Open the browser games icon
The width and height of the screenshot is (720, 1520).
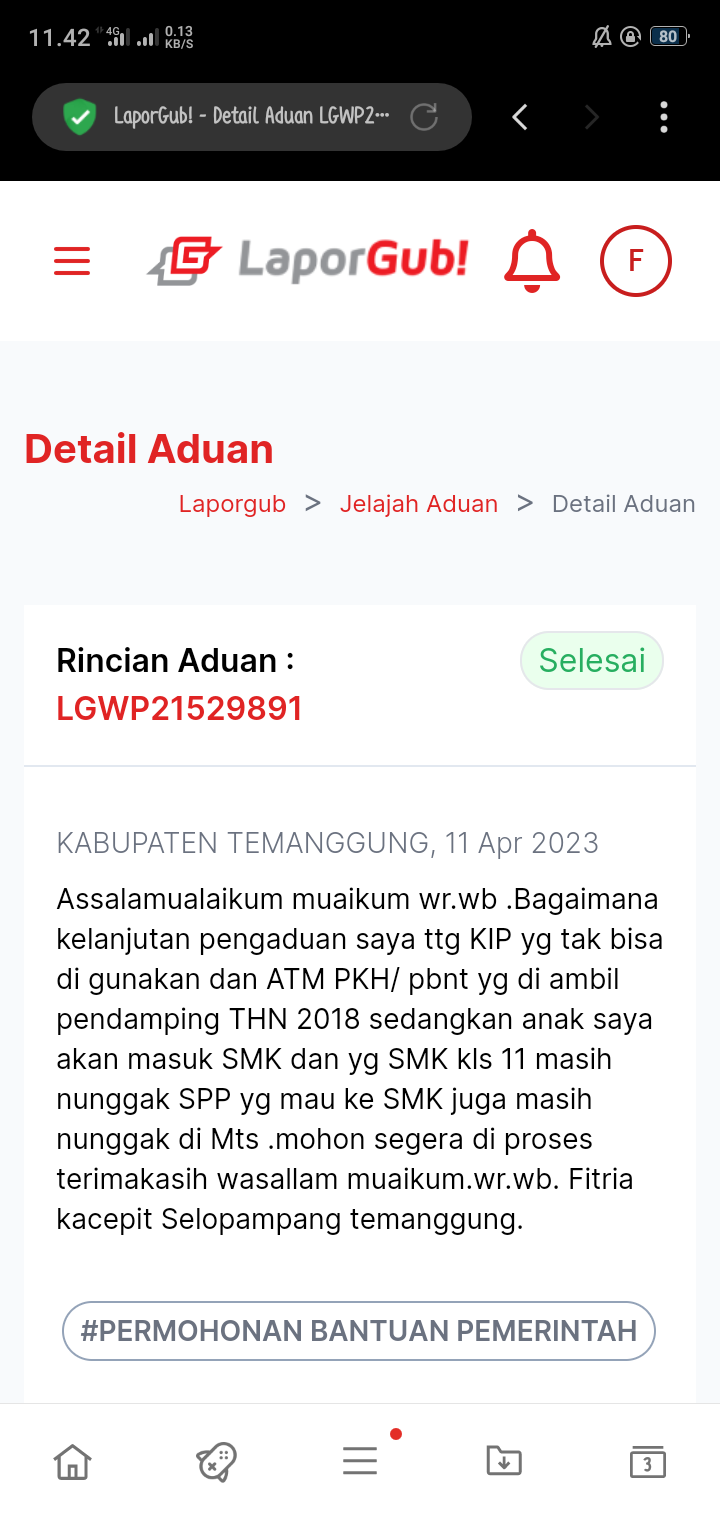(216, 1462)
